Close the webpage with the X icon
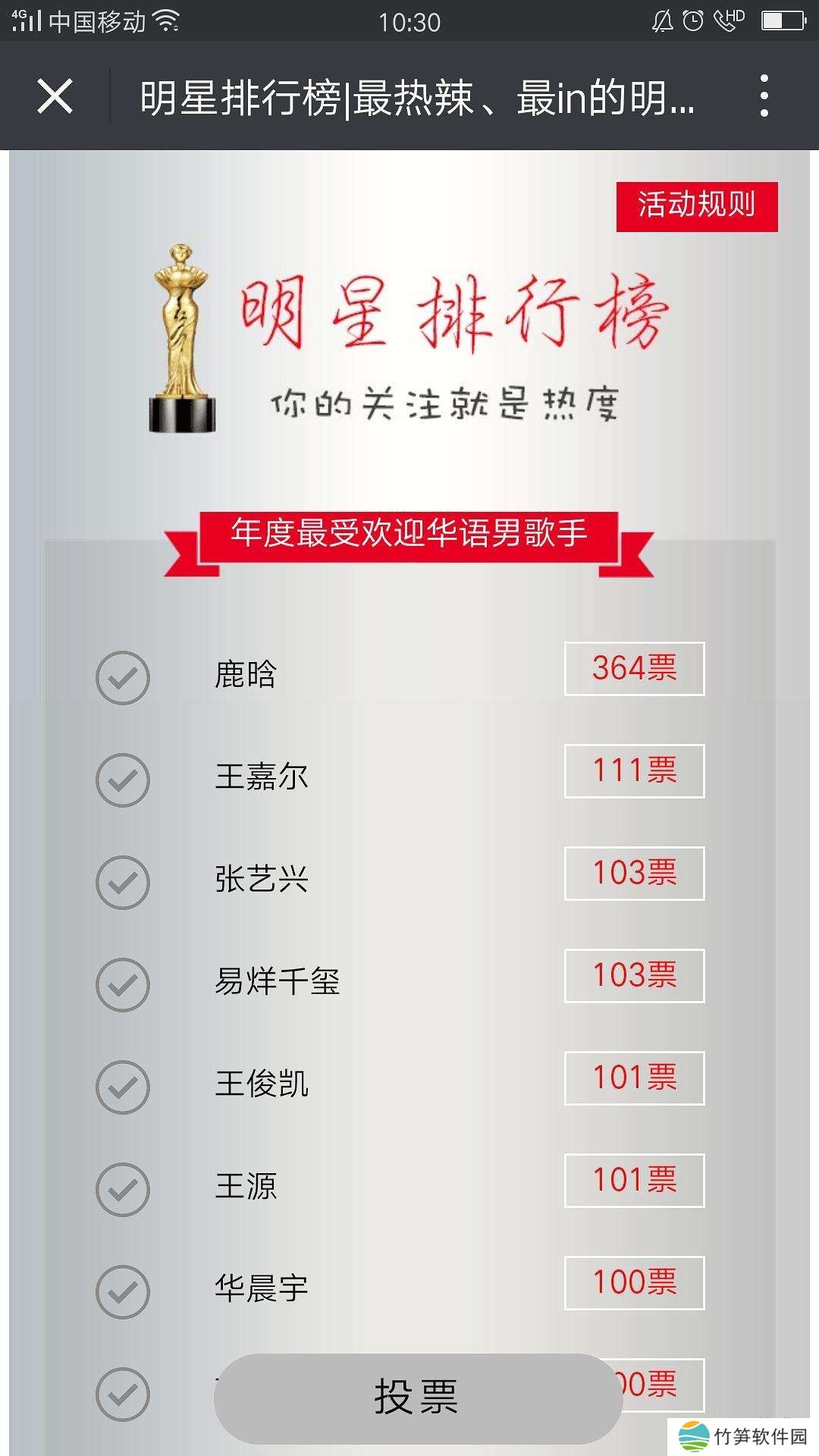The height and width of the screenshot is (1456, 819). click(x=55, y=96)
